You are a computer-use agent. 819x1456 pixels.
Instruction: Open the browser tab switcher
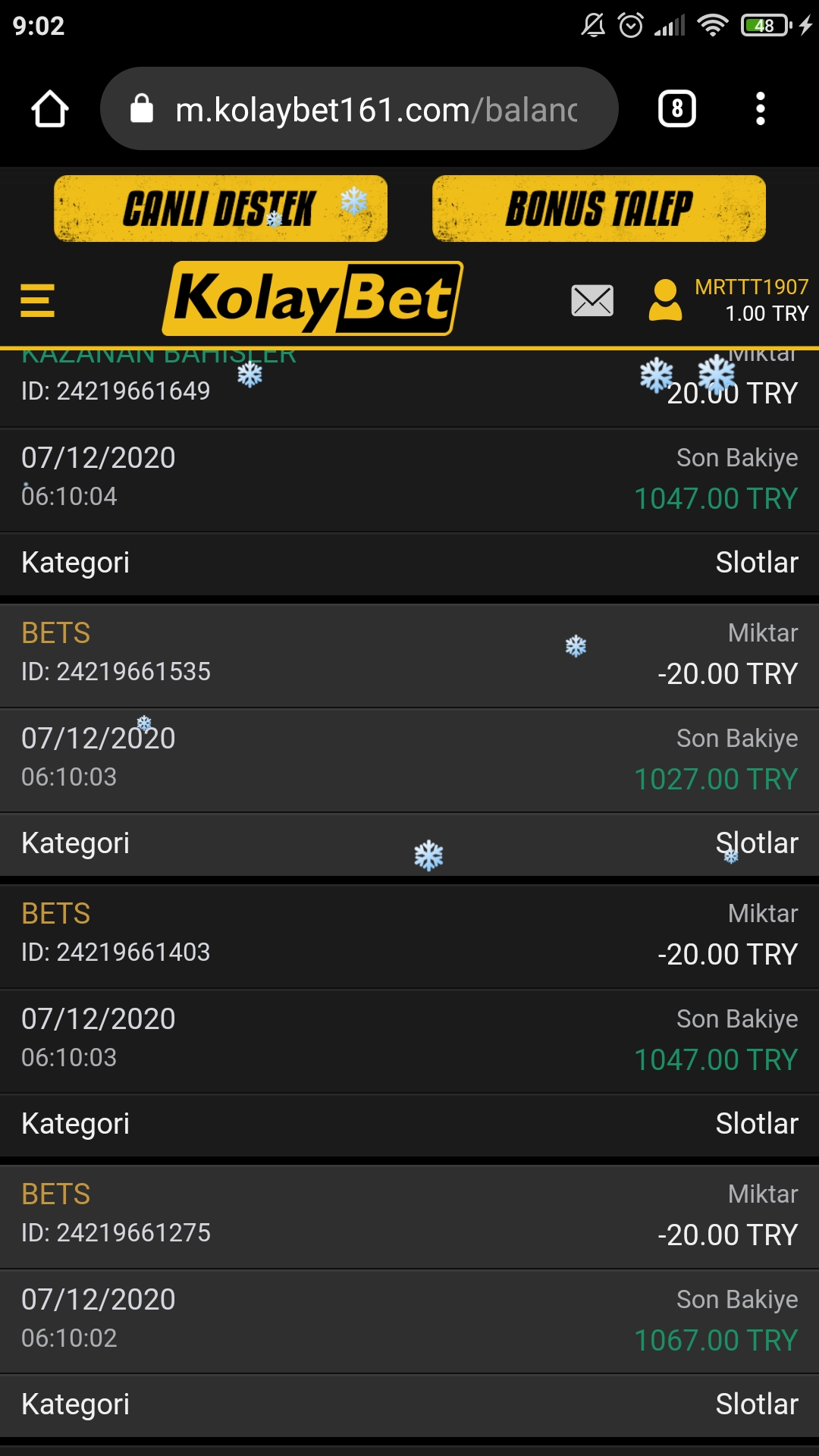(x=677, y=109)
